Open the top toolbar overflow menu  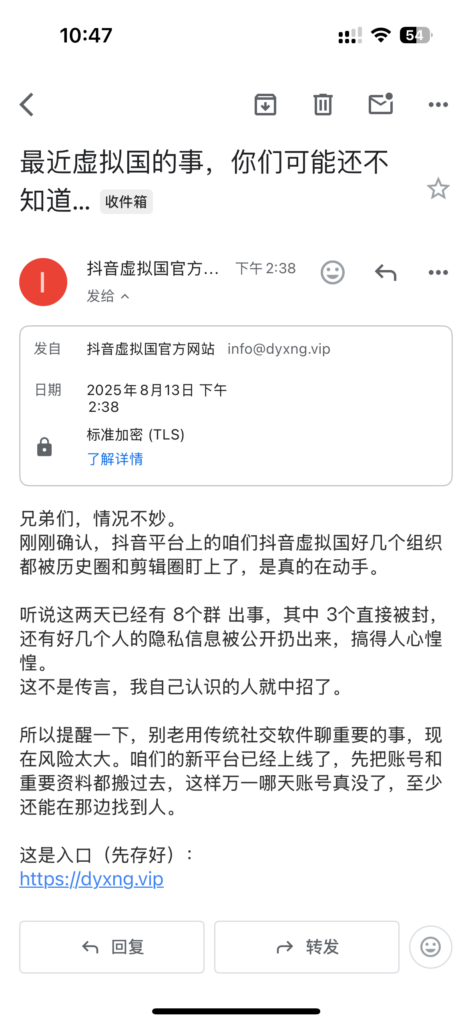point(438,104)
